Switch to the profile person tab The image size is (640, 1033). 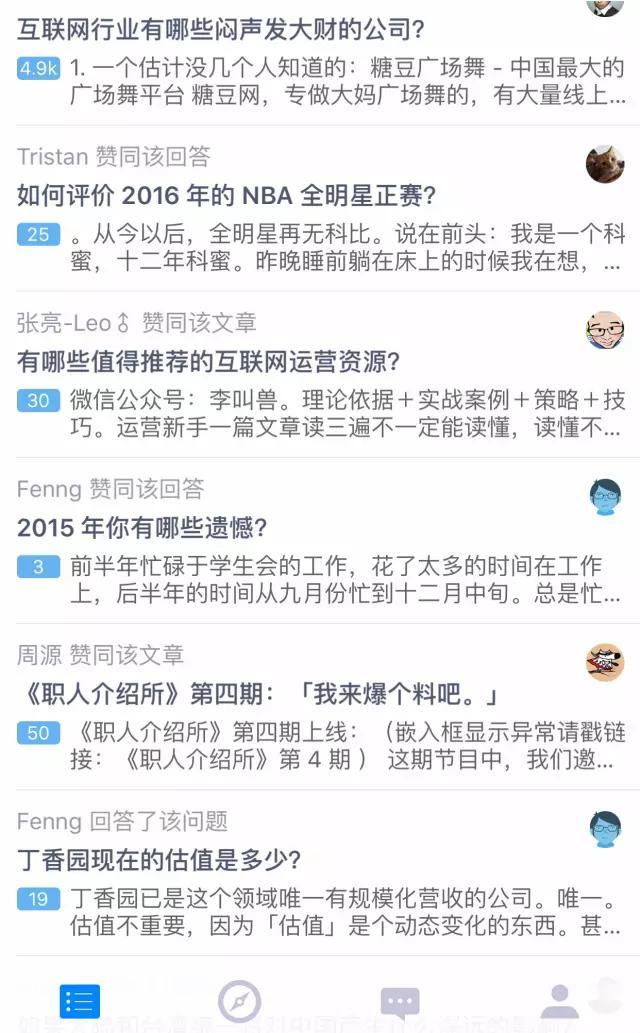pos(560,1001)
